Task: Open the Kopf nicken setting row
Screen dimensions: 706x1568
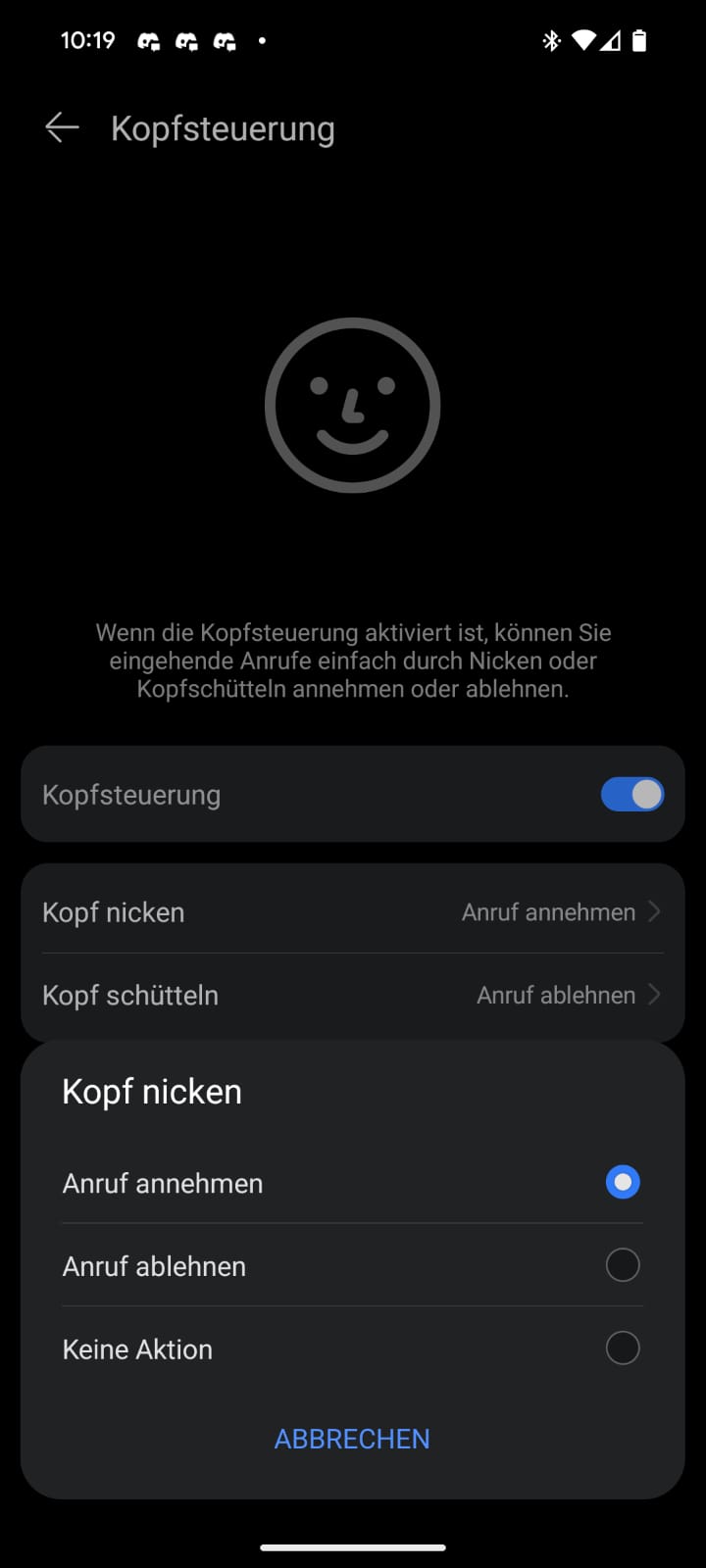Action: tap(352, 912)
